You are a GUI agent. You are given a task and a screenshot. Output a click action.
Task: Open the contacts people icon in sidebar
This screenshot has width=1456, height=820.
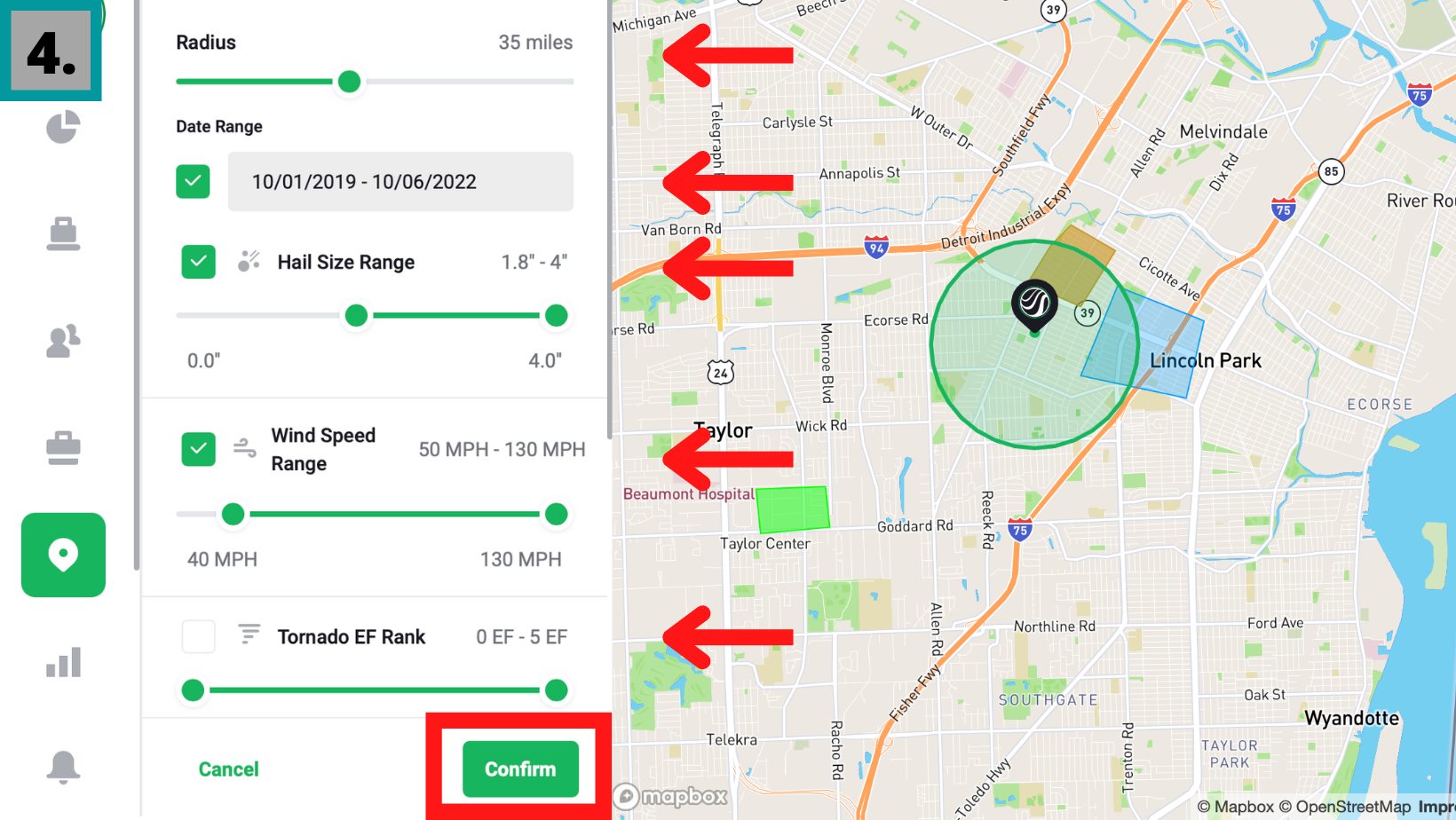[63, 340]
